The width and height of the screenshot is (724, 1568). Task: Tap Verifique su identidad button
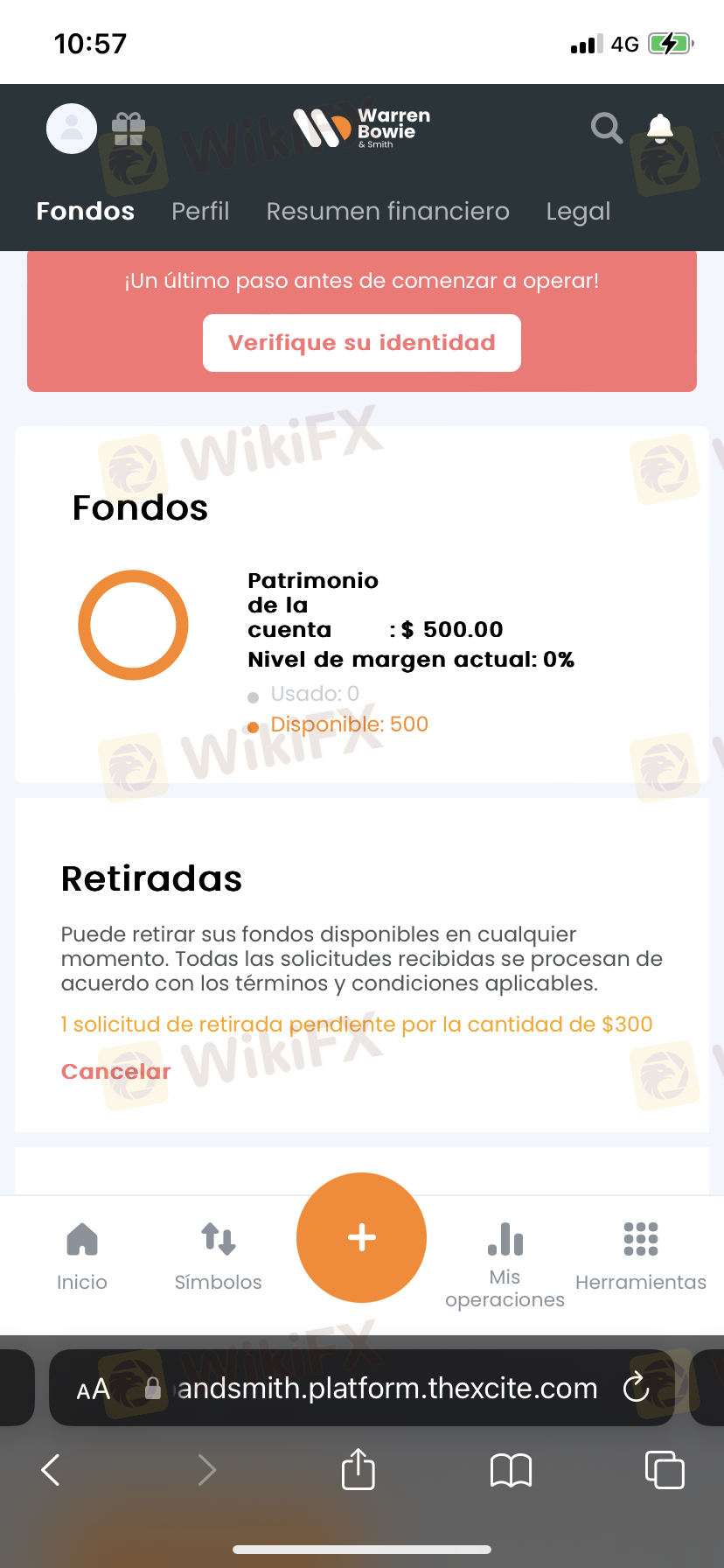tap(362, 343)
